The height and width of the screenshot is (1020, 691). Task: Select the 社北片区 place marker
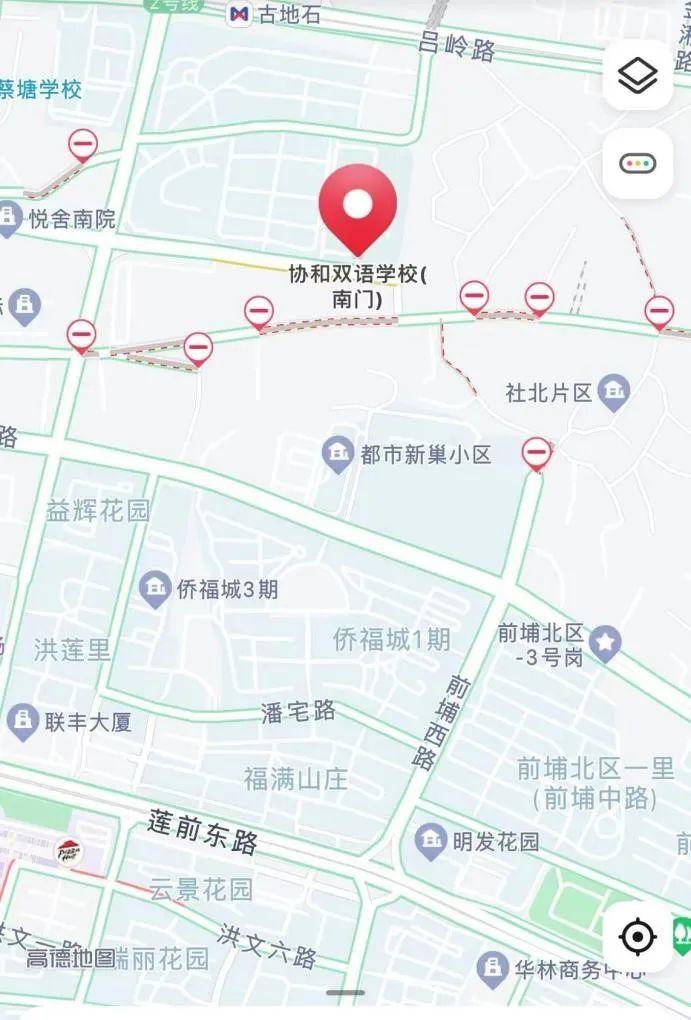(x=613, y=392)
